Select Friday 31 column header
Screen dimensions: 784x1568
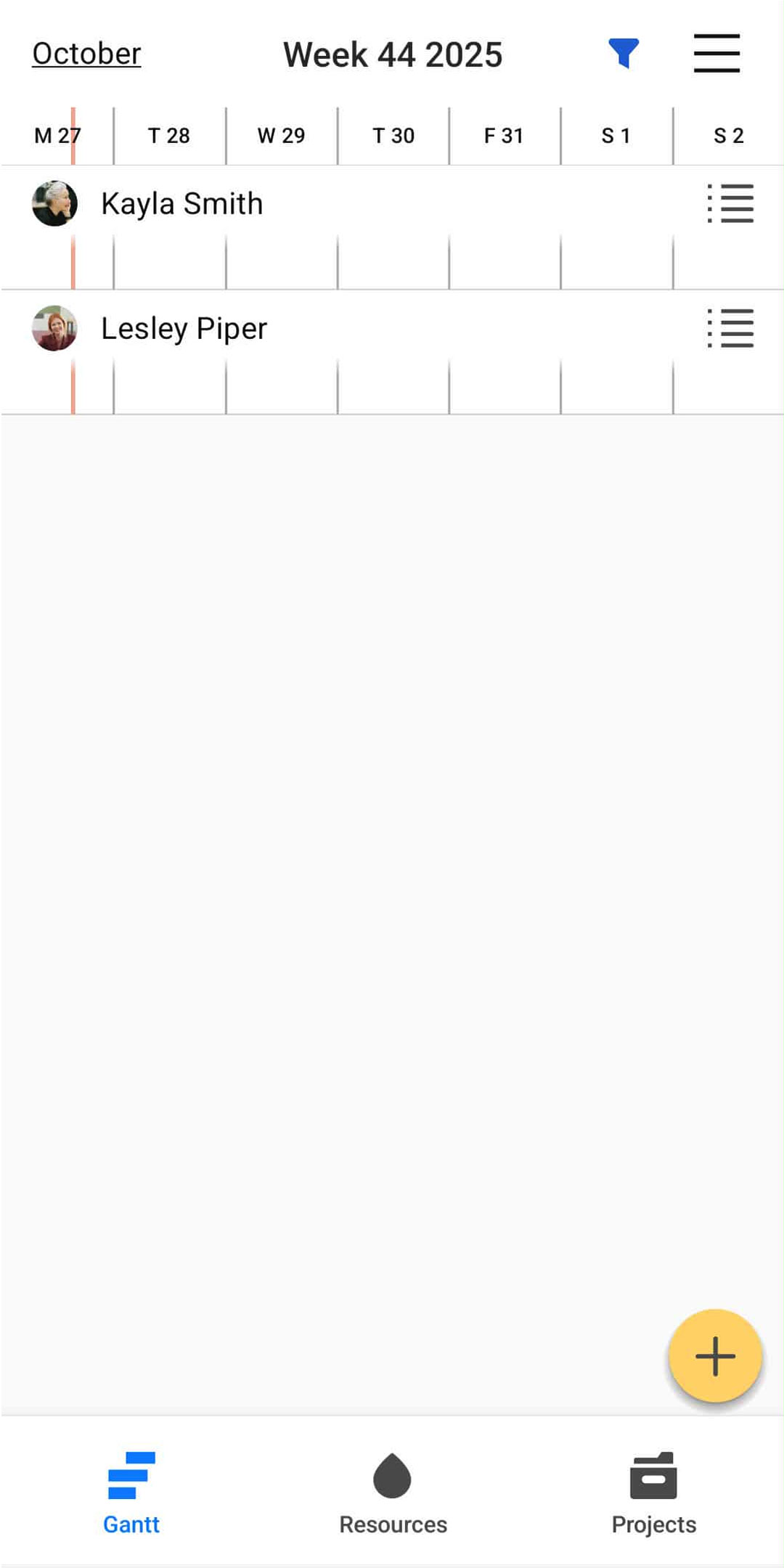505,135
